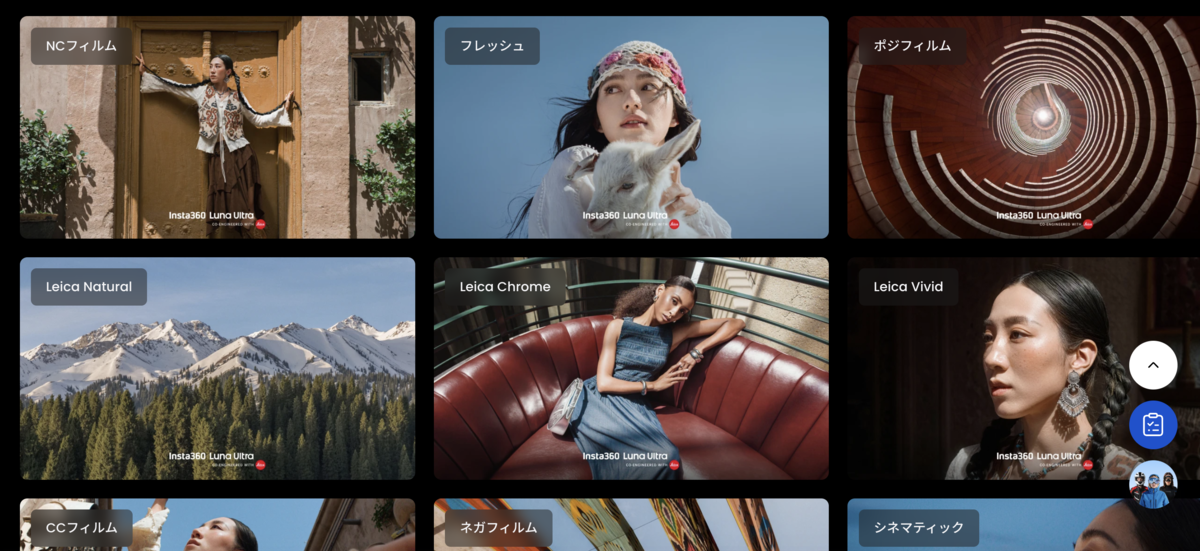View the CCフィルム sample tile
The width and height of the screenshot is (1200, 551).
(x=217, y=525)
